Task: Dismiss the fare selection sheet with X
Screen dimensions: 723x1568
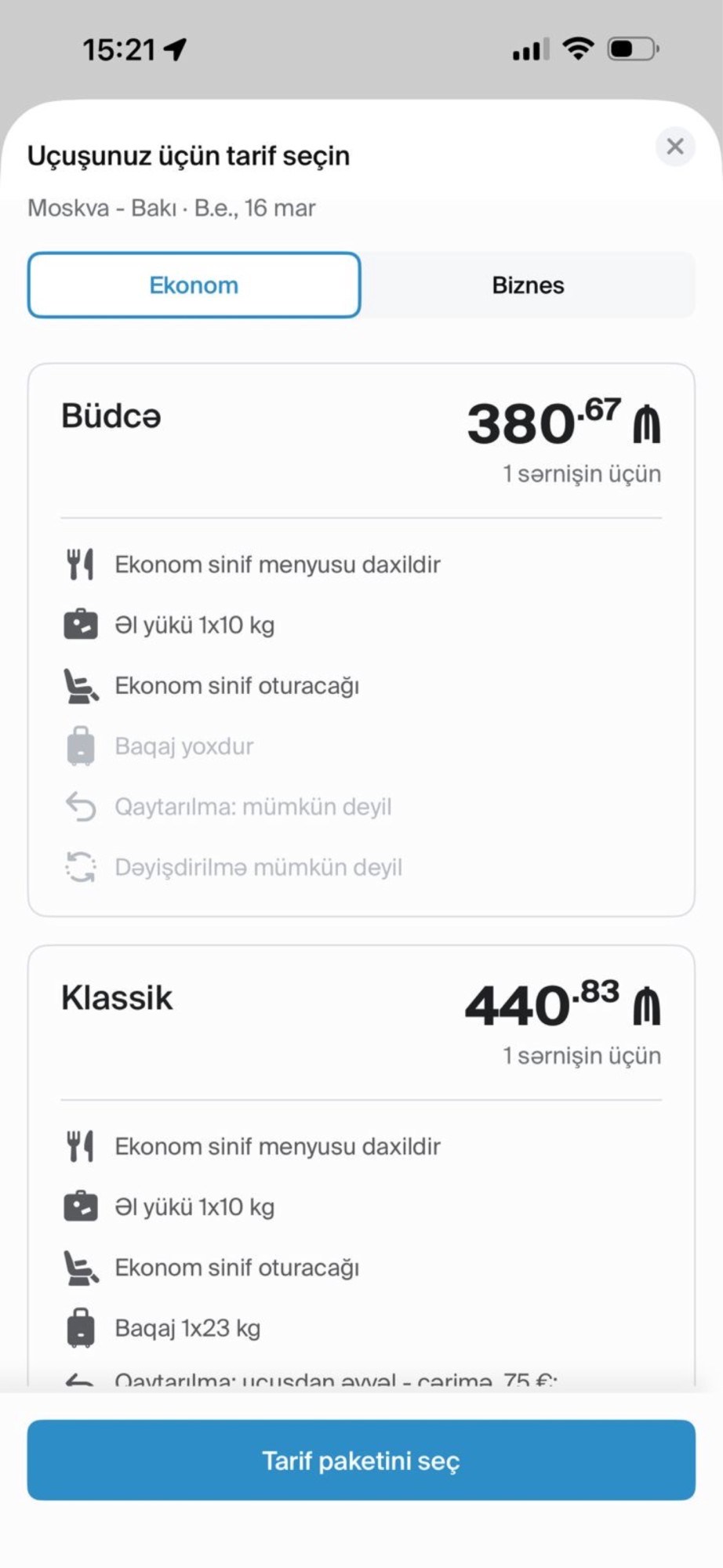Action: click(x=675, y=147)
